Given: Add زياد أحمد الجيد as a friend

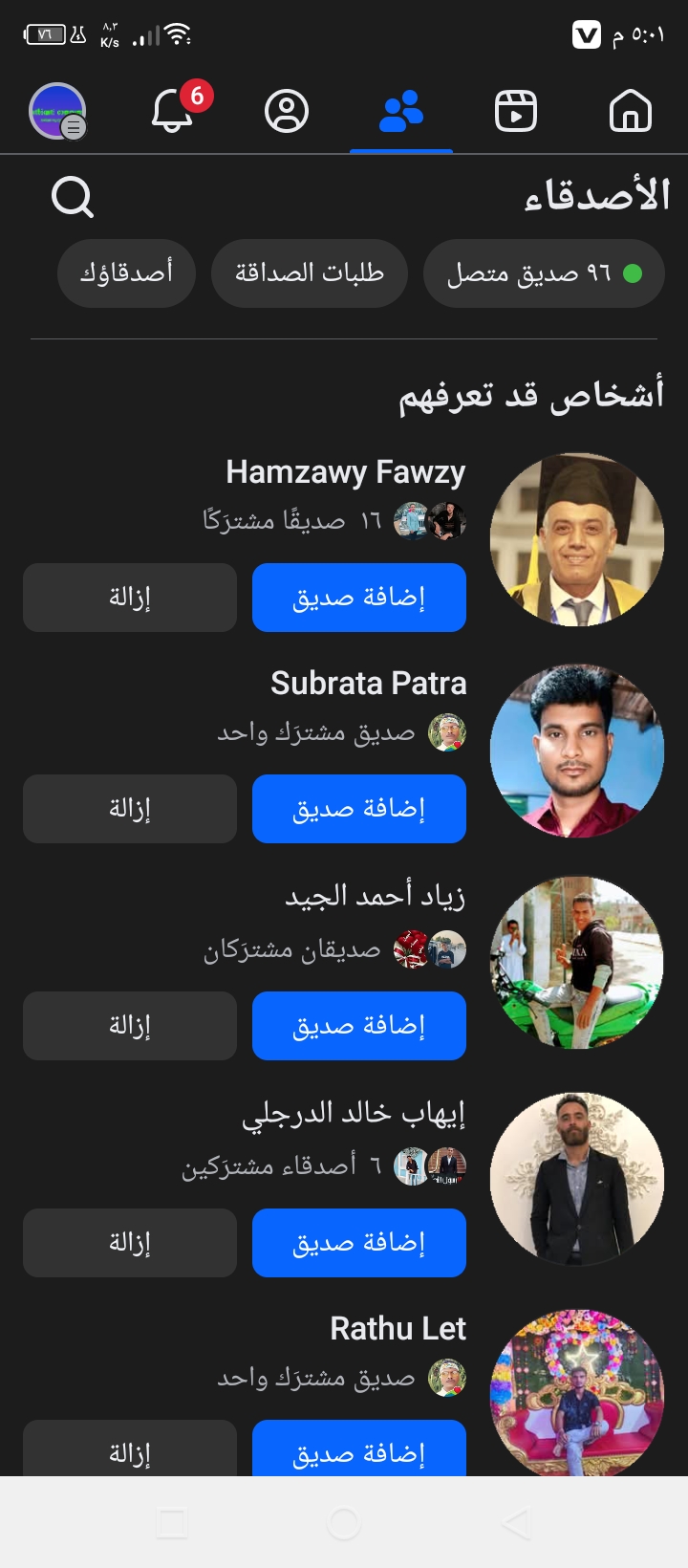Looking at the screenshot, I should [358, 1026].
